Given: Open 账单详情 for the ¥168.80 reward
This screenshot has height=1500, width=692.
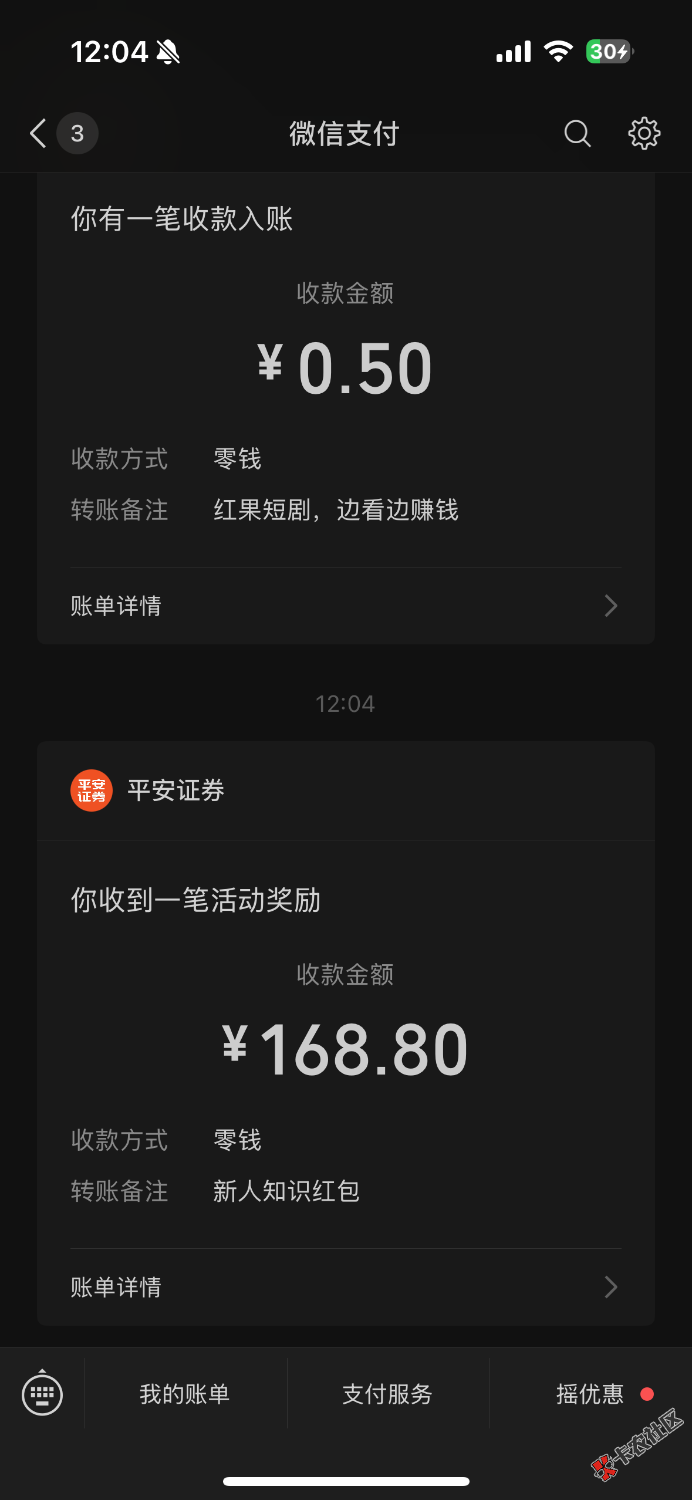Looking at the screenshot, I should coord(345,1287).
